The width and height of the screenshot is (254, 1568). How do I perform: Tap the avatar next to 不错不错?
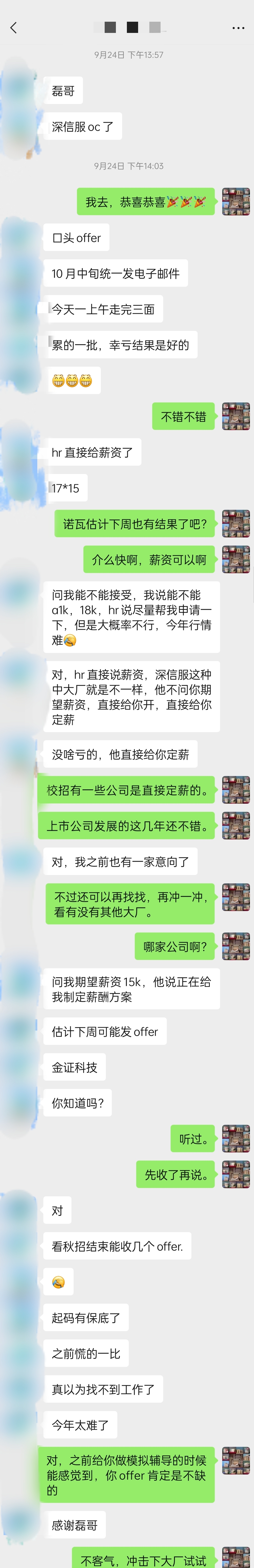point(236,416)
